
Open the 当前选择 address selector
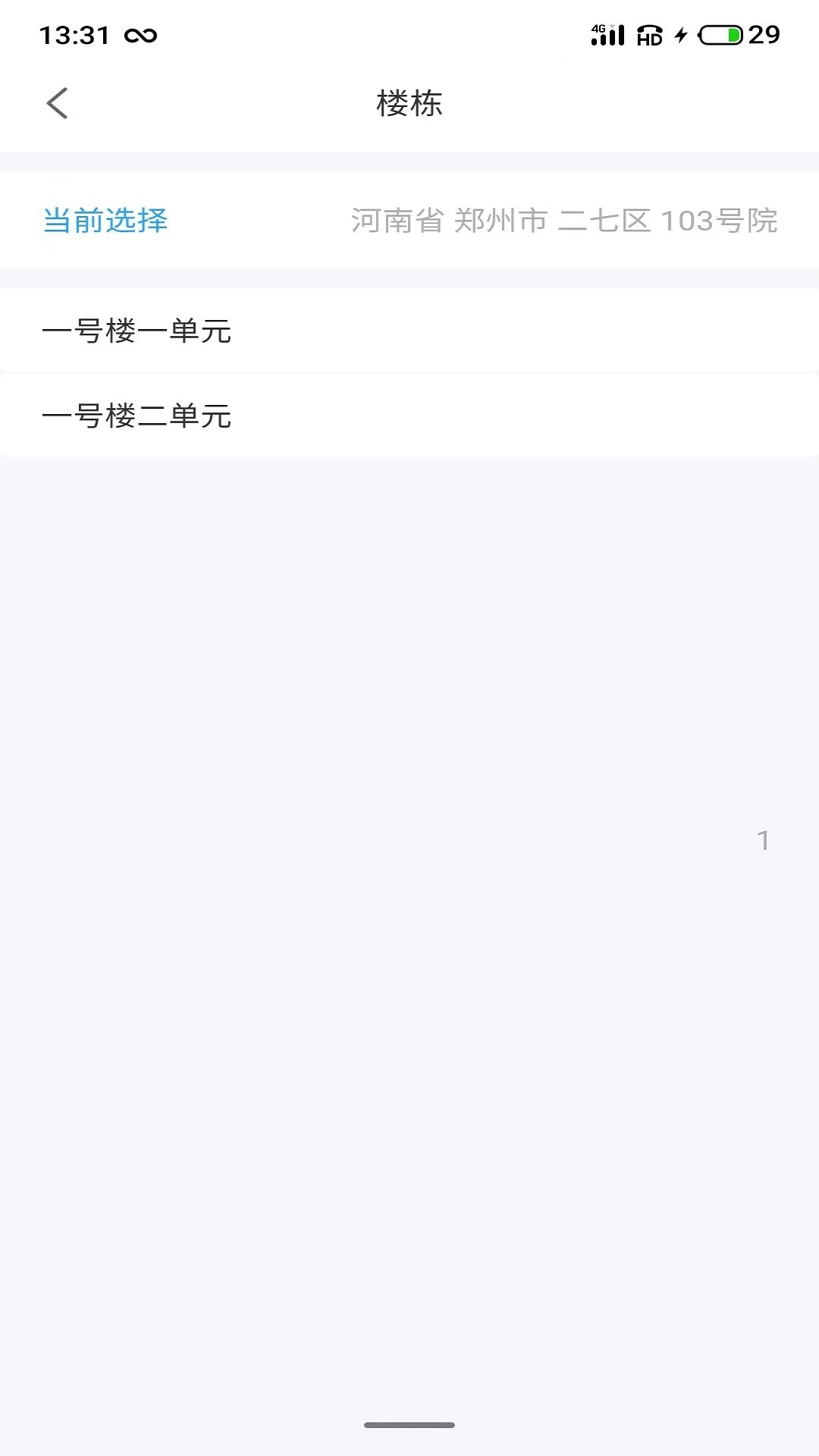[x=409, y=220]
